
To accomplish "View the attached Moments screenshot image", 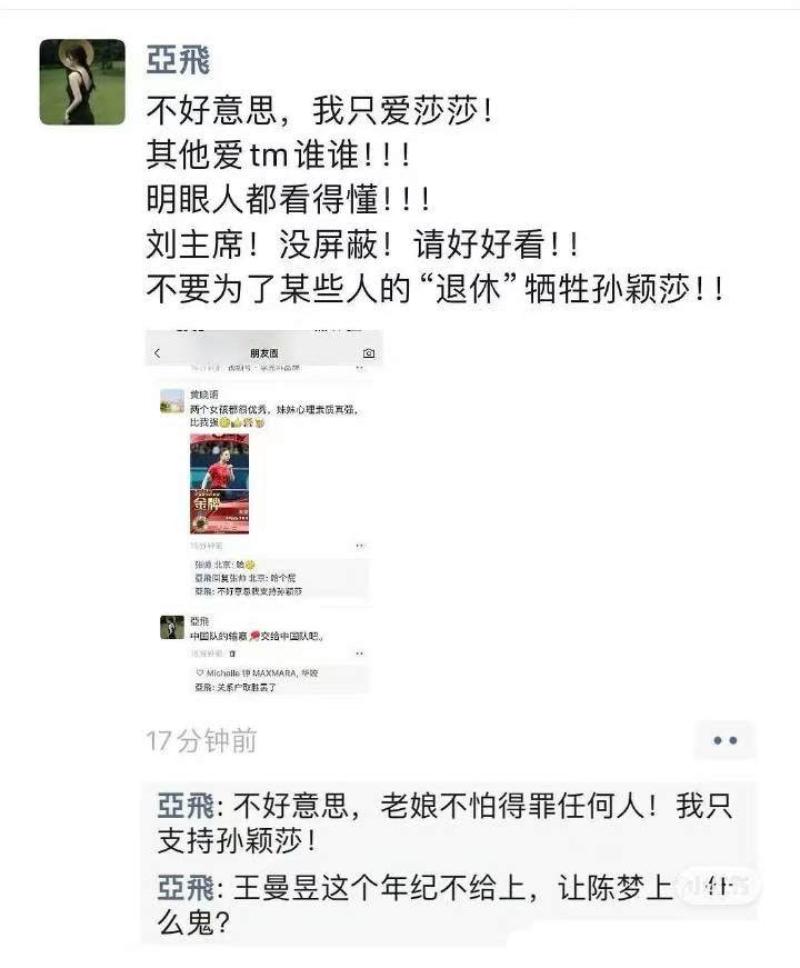I will [x=263, y=511].
